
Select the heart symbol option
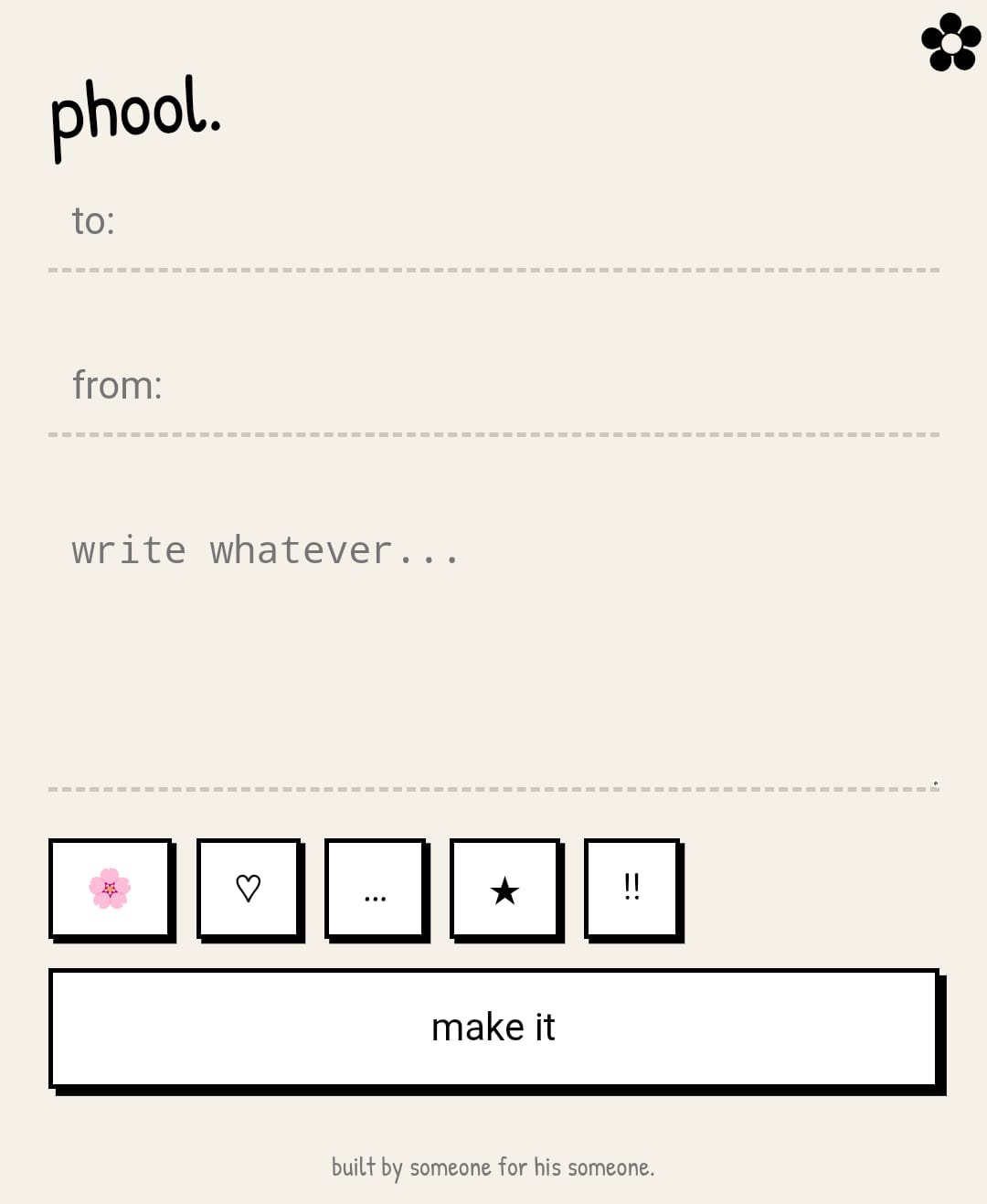(x=249, y=888)
